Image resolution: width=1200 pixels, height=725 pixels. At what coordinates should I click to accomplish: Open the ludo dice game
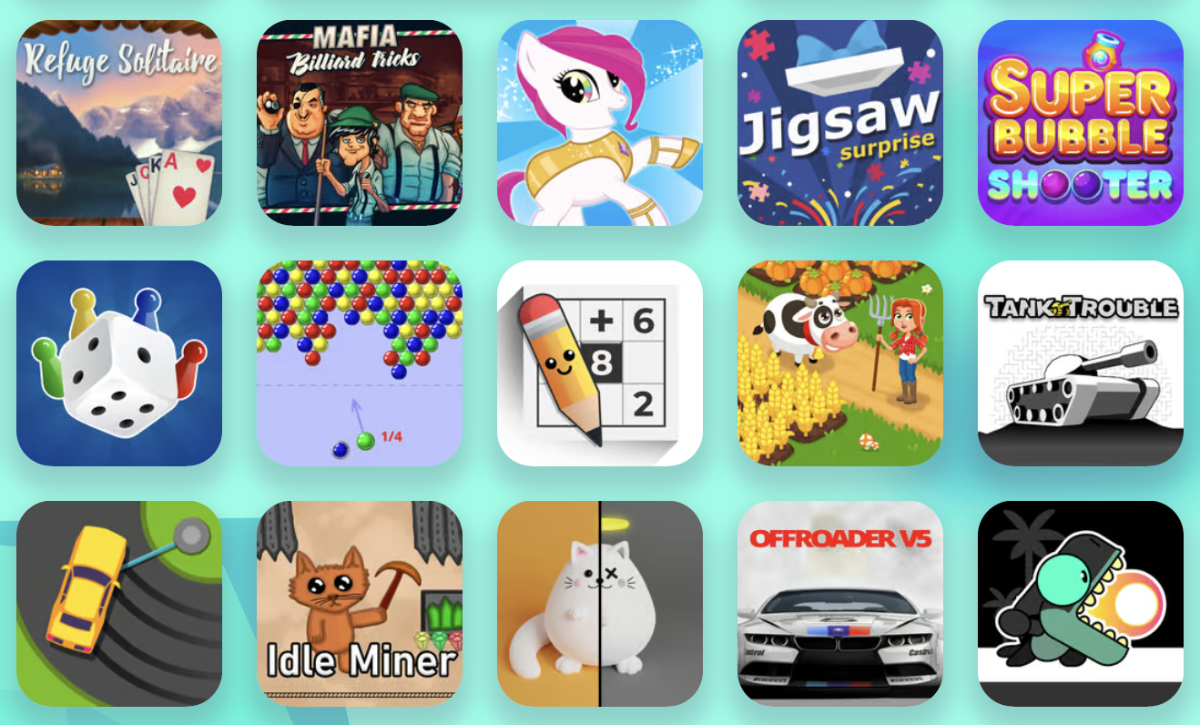click(x=119, y=363)
